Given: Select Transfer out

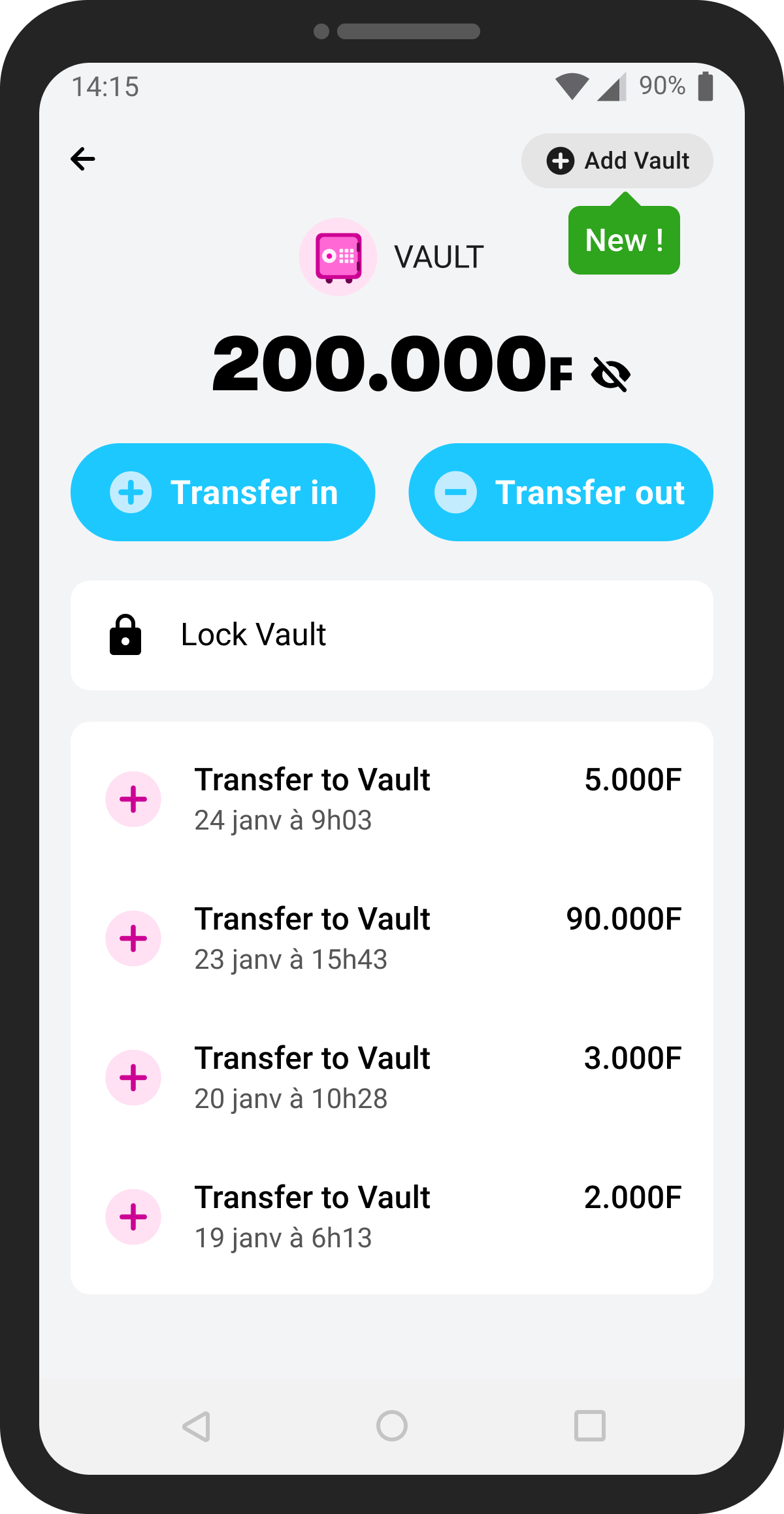Looking at the screenshot, I should tap(561, 492).
